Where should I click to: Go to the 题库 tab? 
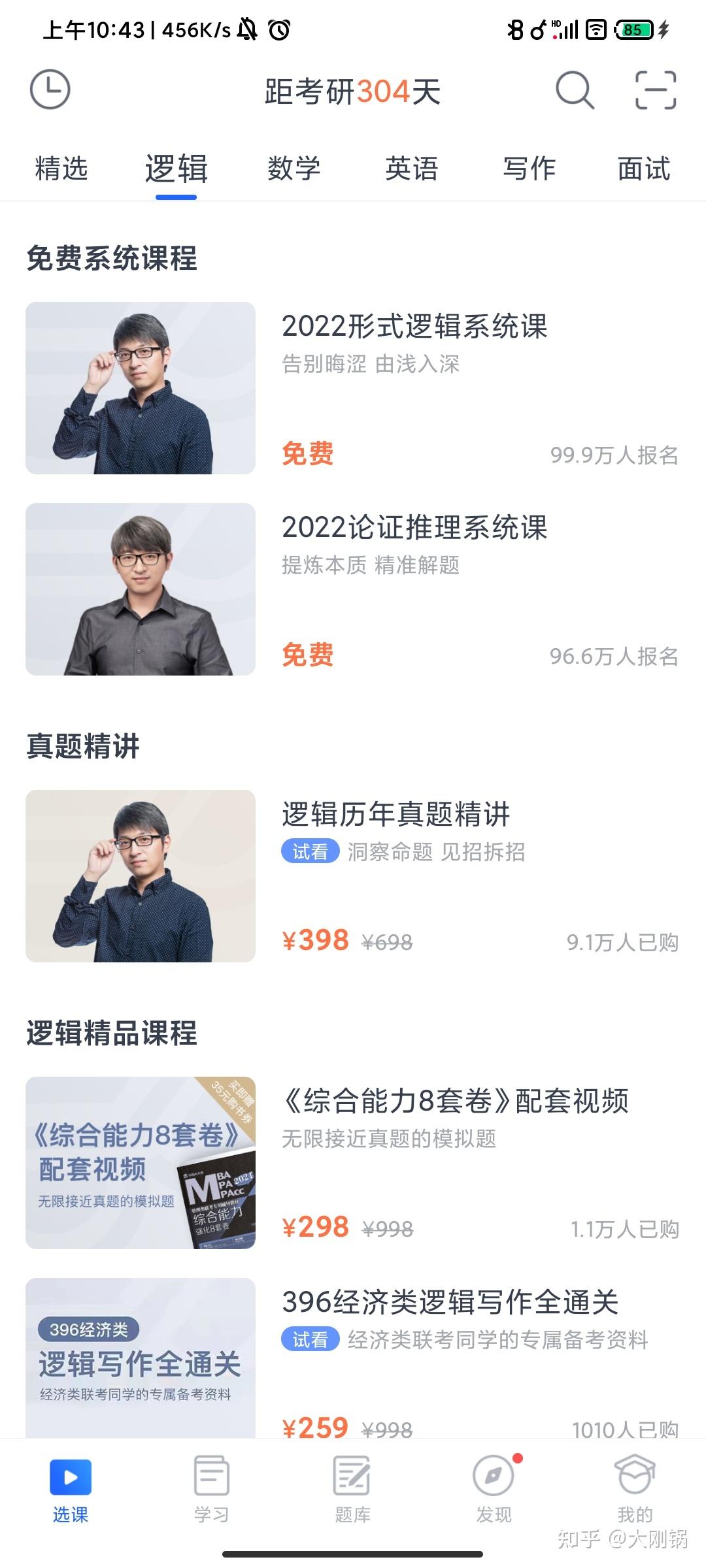point(352,1488)
